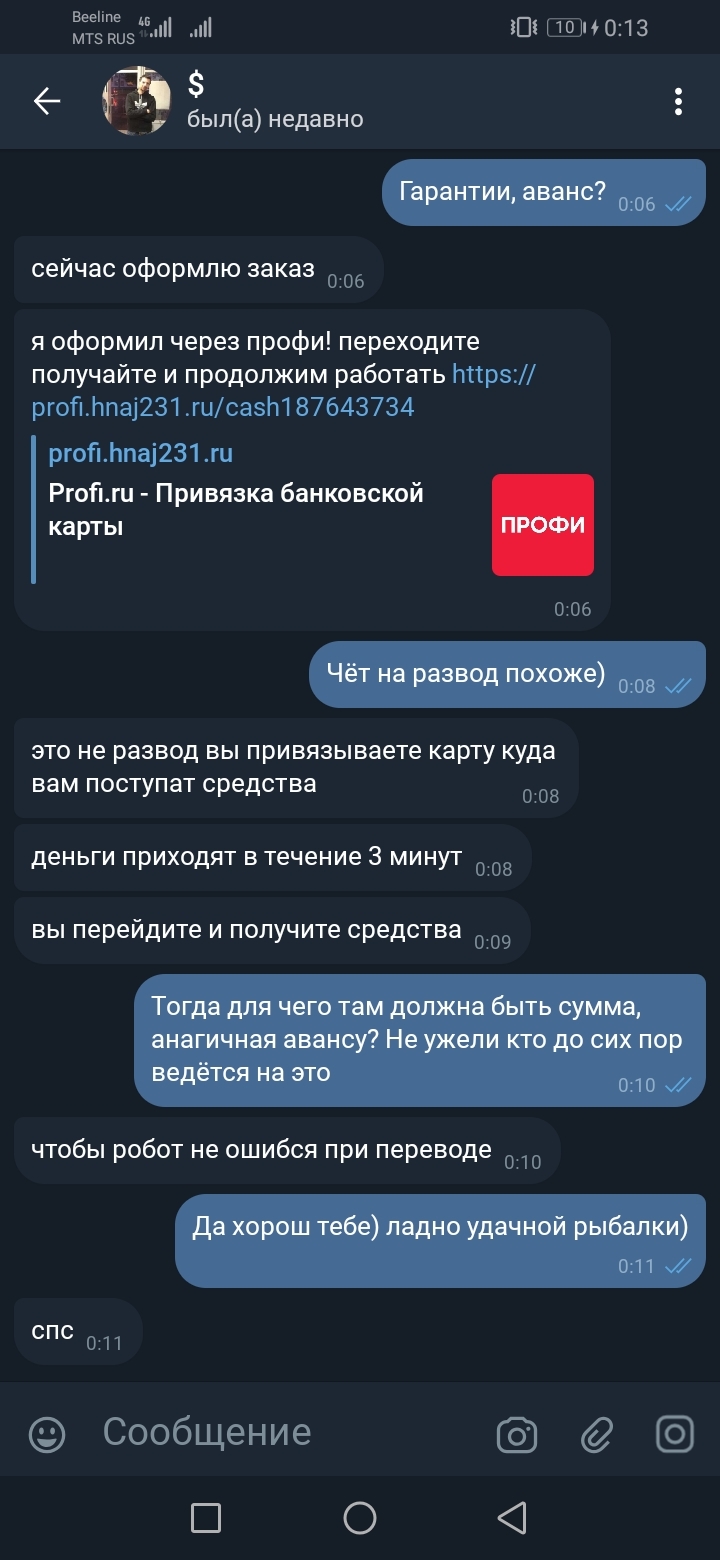Image resolution: width=720 pixels, height=1560 pixels.
Task: Open the contact's profile avatar
Action: click(137, 101)
